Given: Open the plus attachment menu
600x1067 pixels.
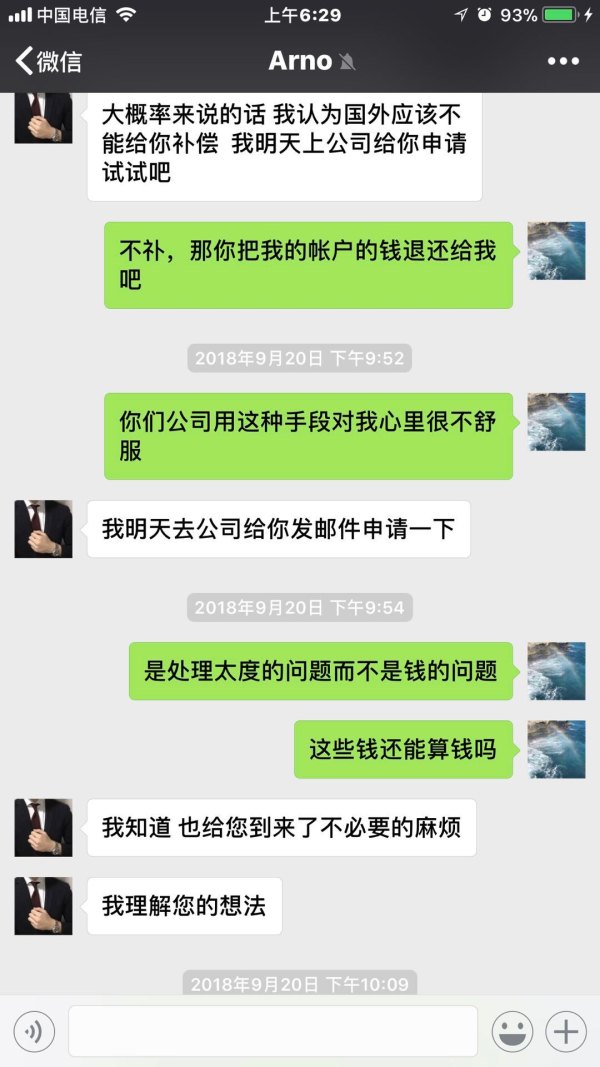Looking at the screenshot, I should (x=566, y=1031).
